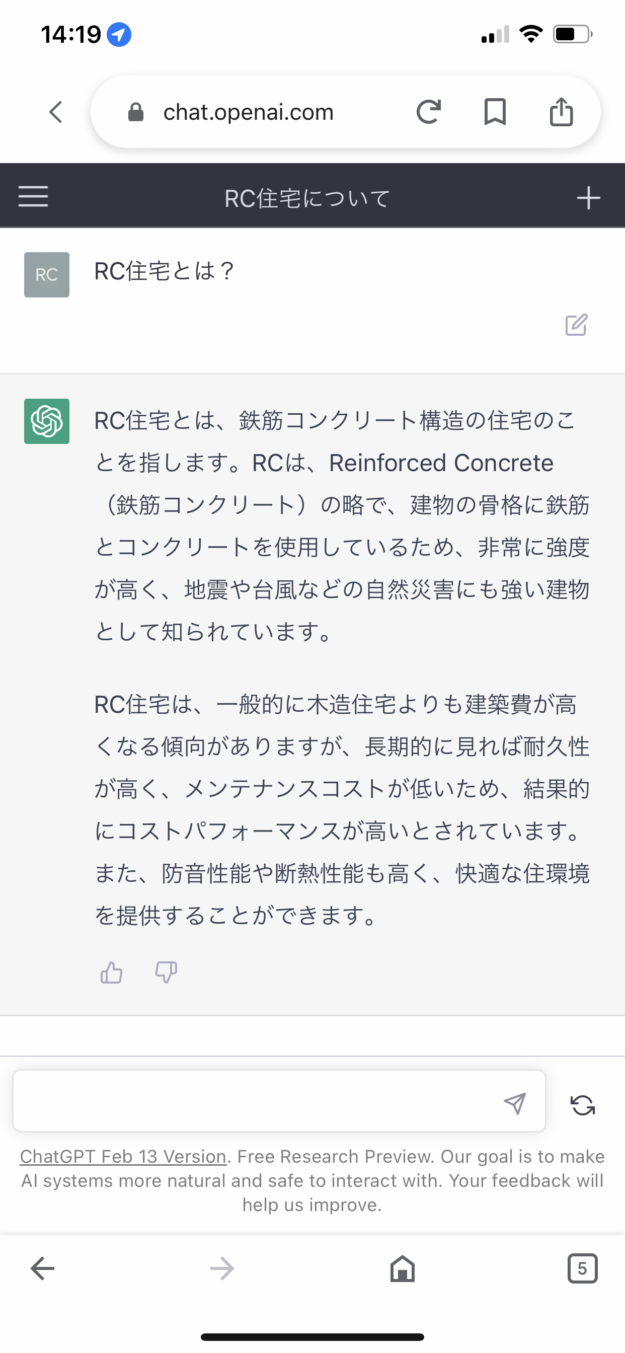Screen dimensions: 625x1353
Task: Regenerate the response
Action: (x=583, y=1105)
